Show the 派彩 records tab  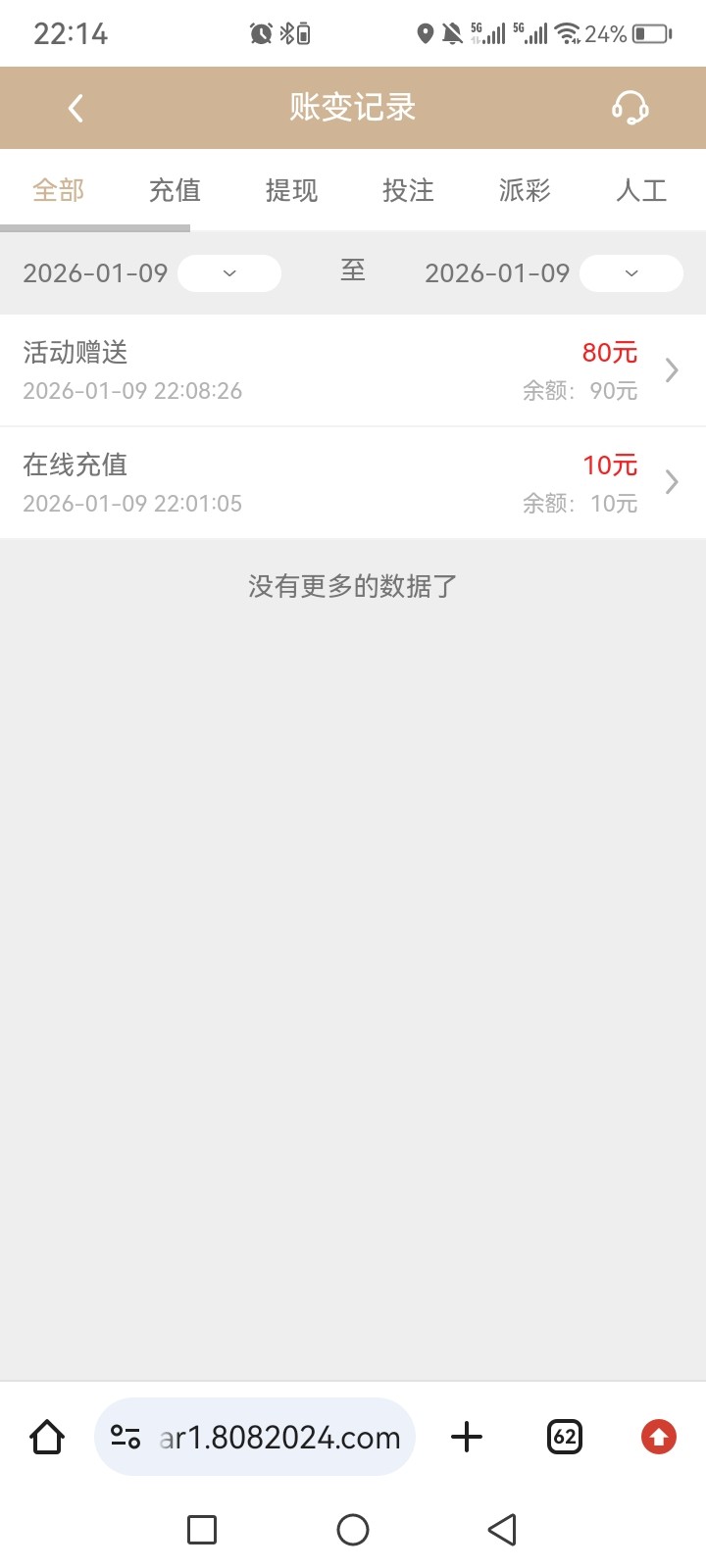point(525,190)
